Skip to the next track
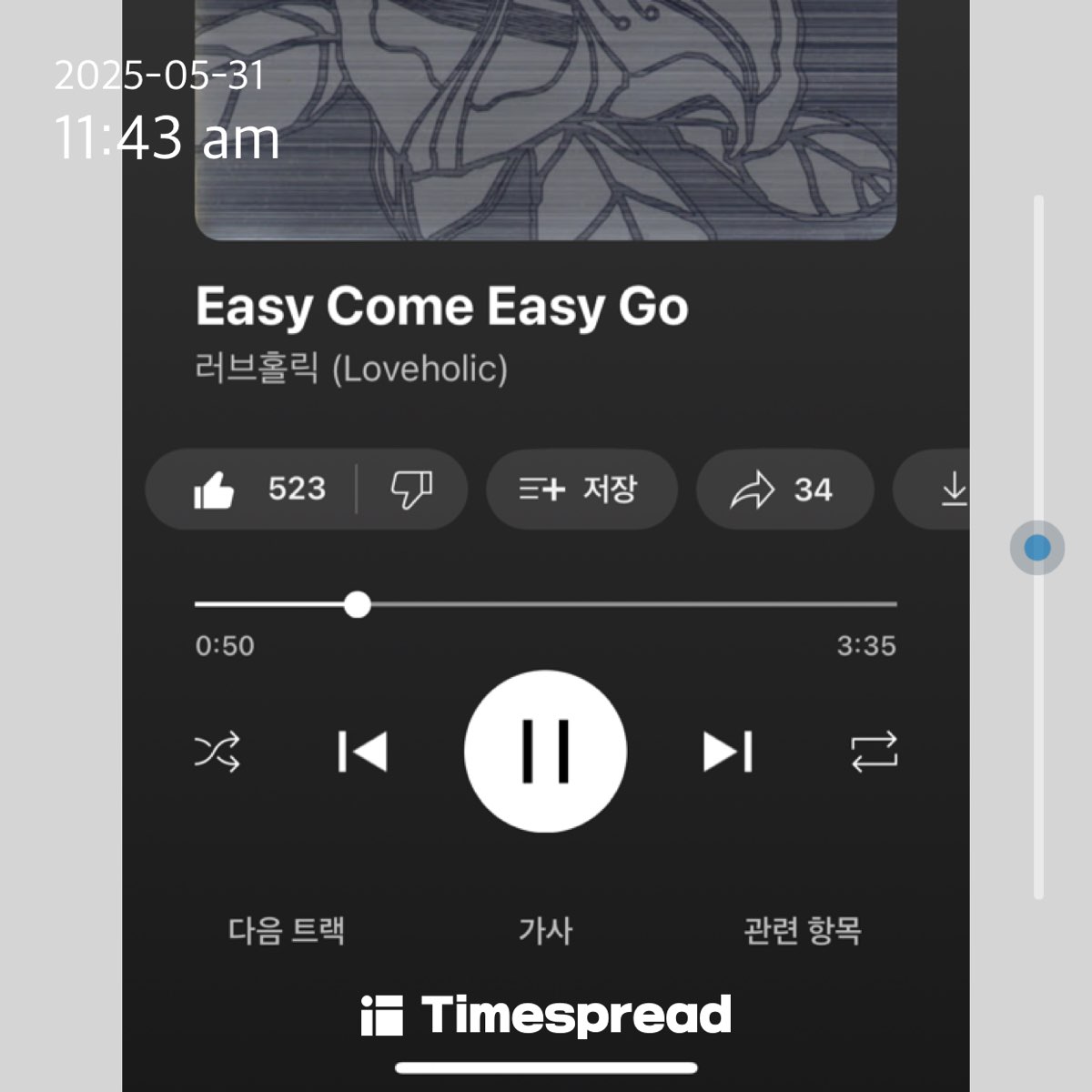The width and height of the screenshot is (1092, 1092). [x=727, y=752]
